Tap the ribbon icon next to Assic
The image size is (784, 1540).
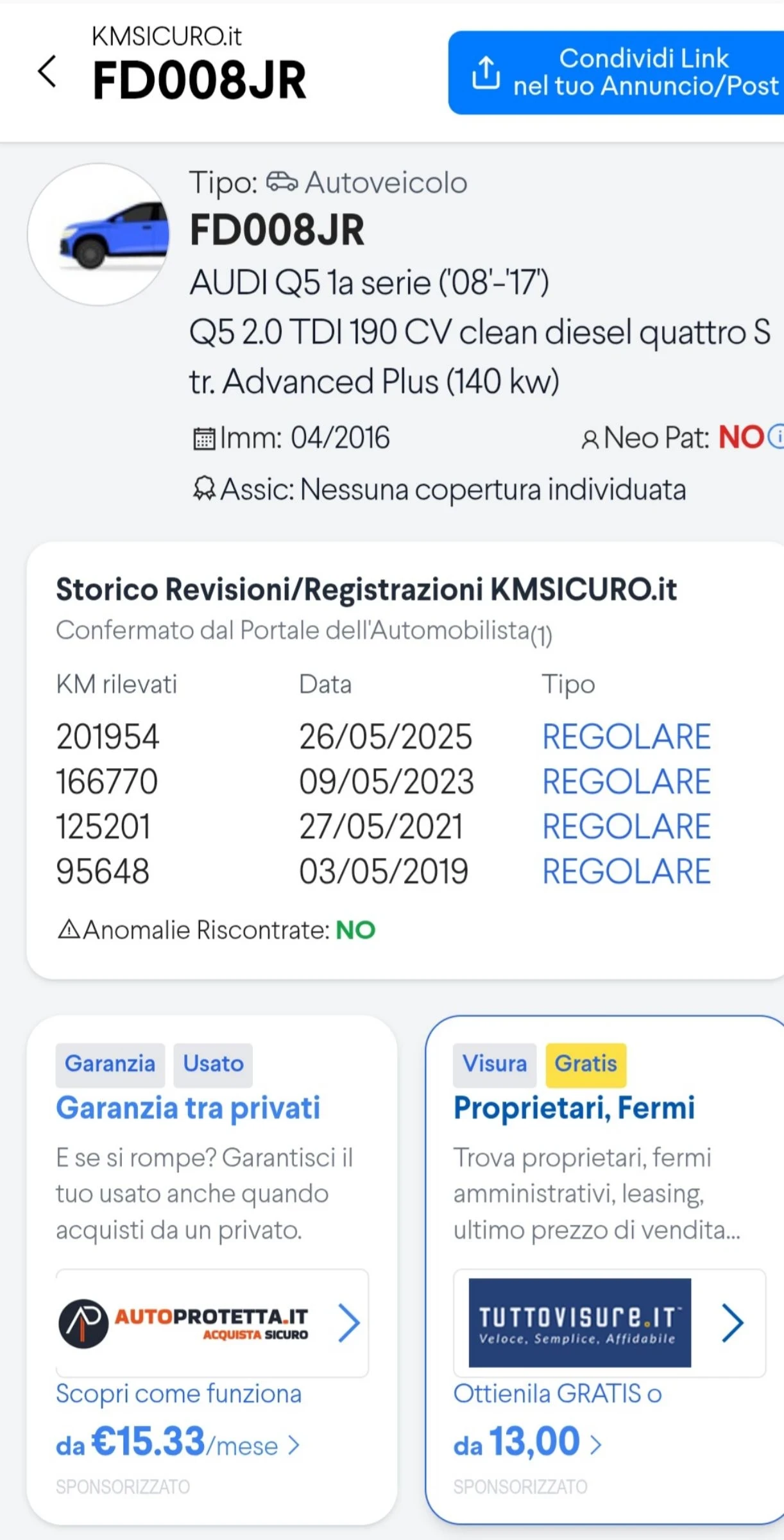[x=203, y=488]
